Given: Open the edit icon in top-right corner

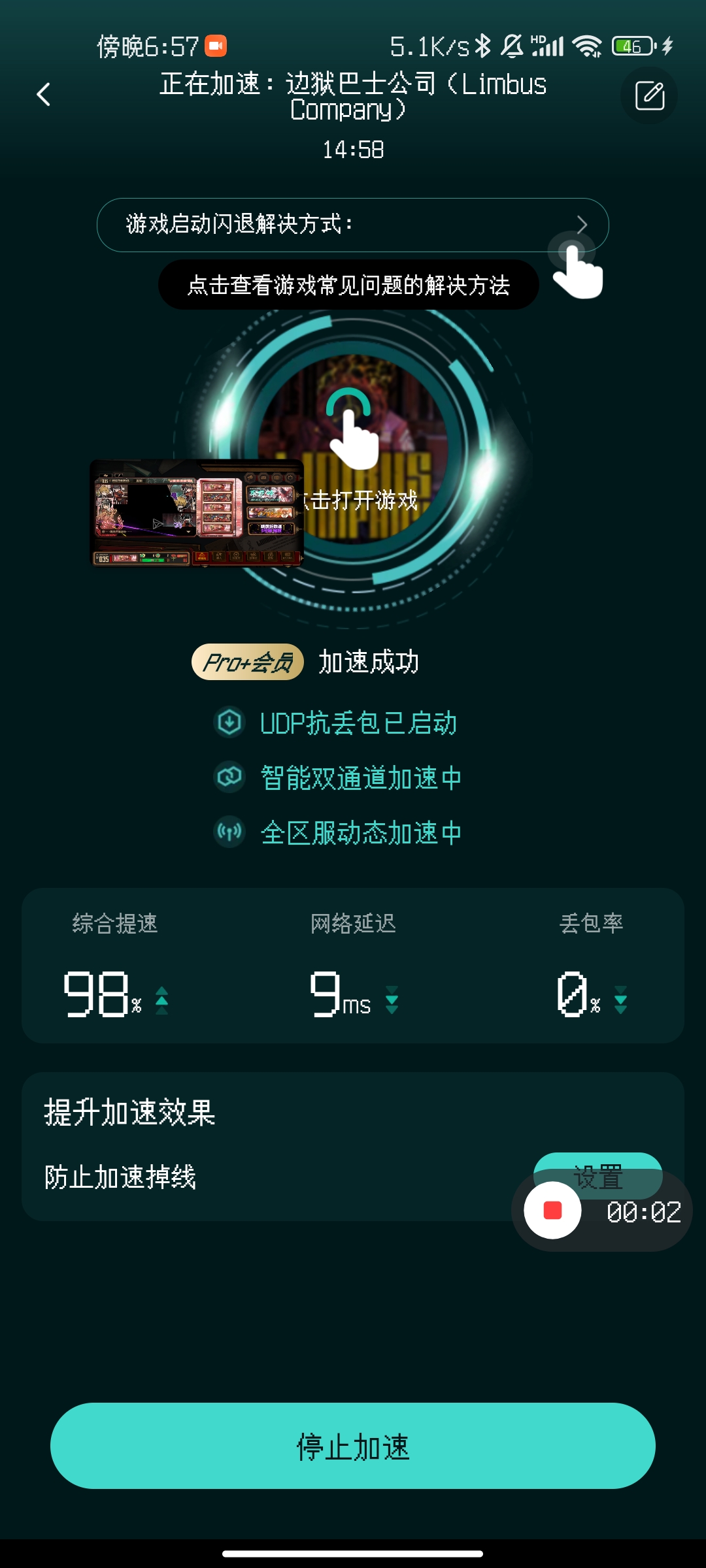Looking at the screenshot, I should (x=649, y=95).
